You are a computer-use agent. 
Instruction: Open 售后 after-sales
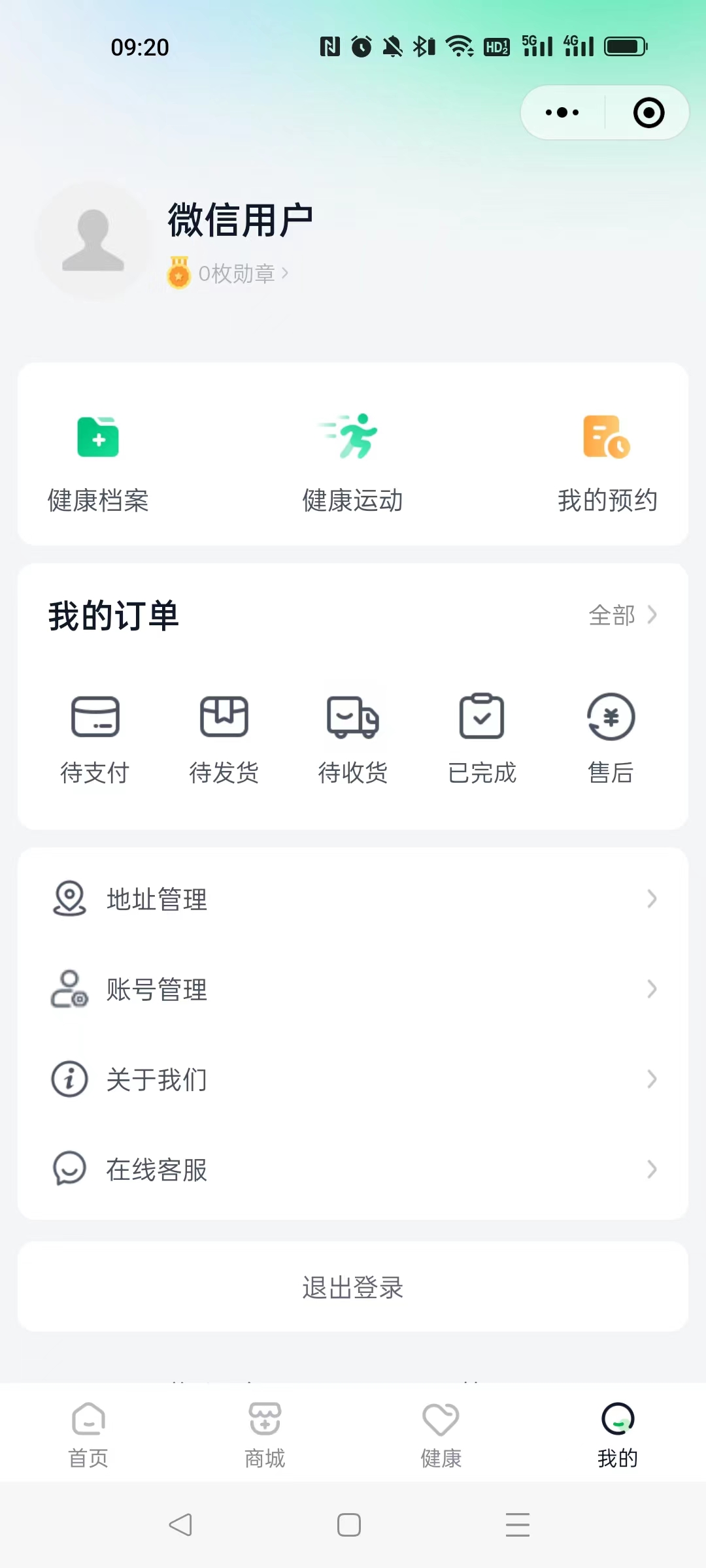611,738
